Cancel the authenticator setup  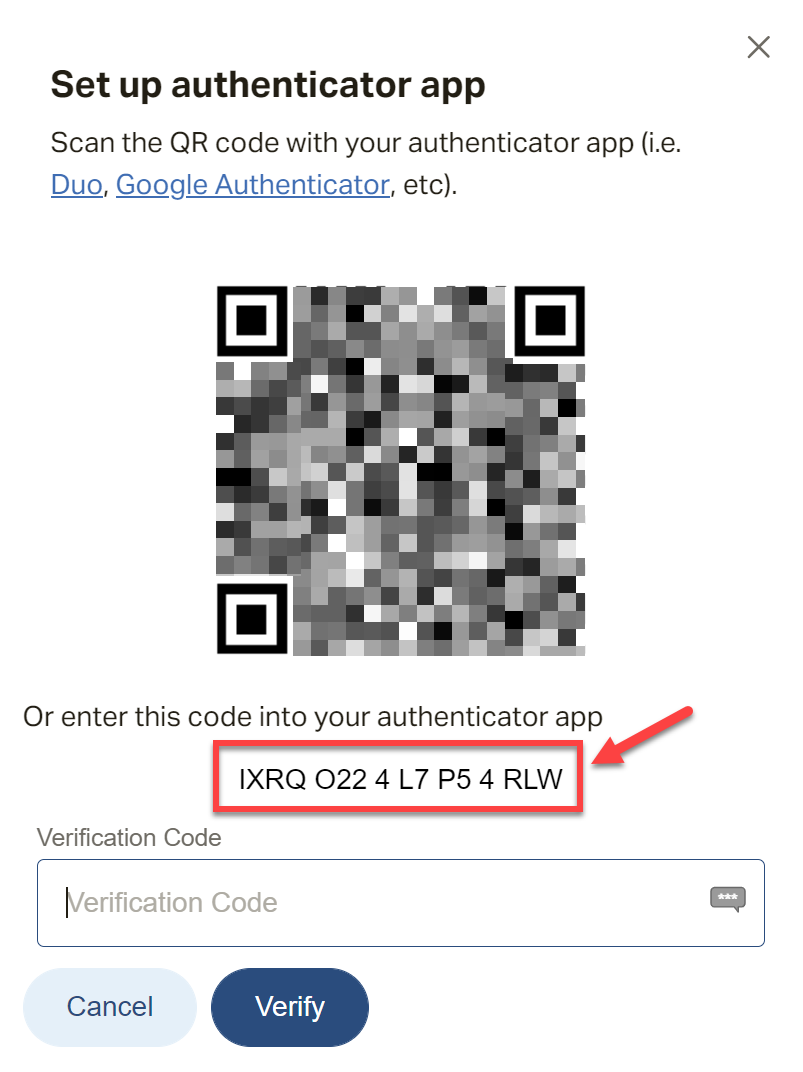coord(110,1006)
